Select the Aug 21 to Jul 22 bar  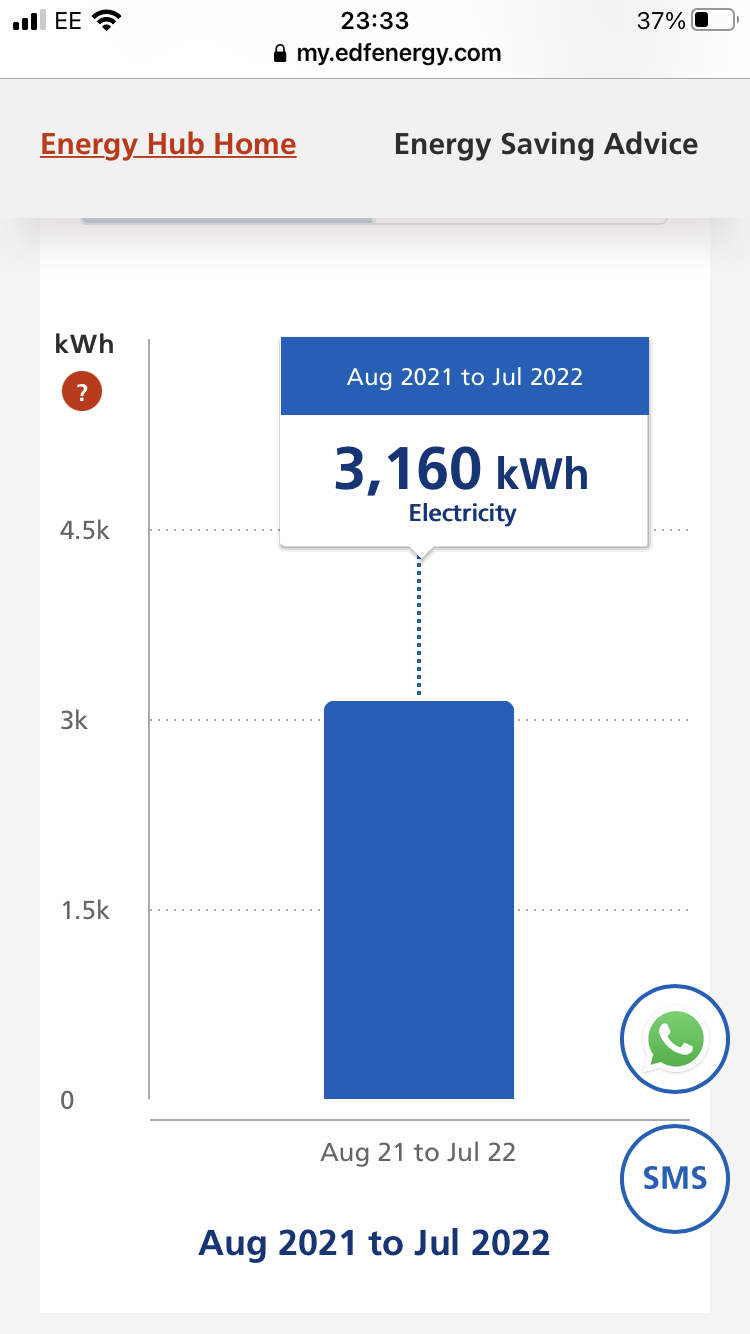419,900
